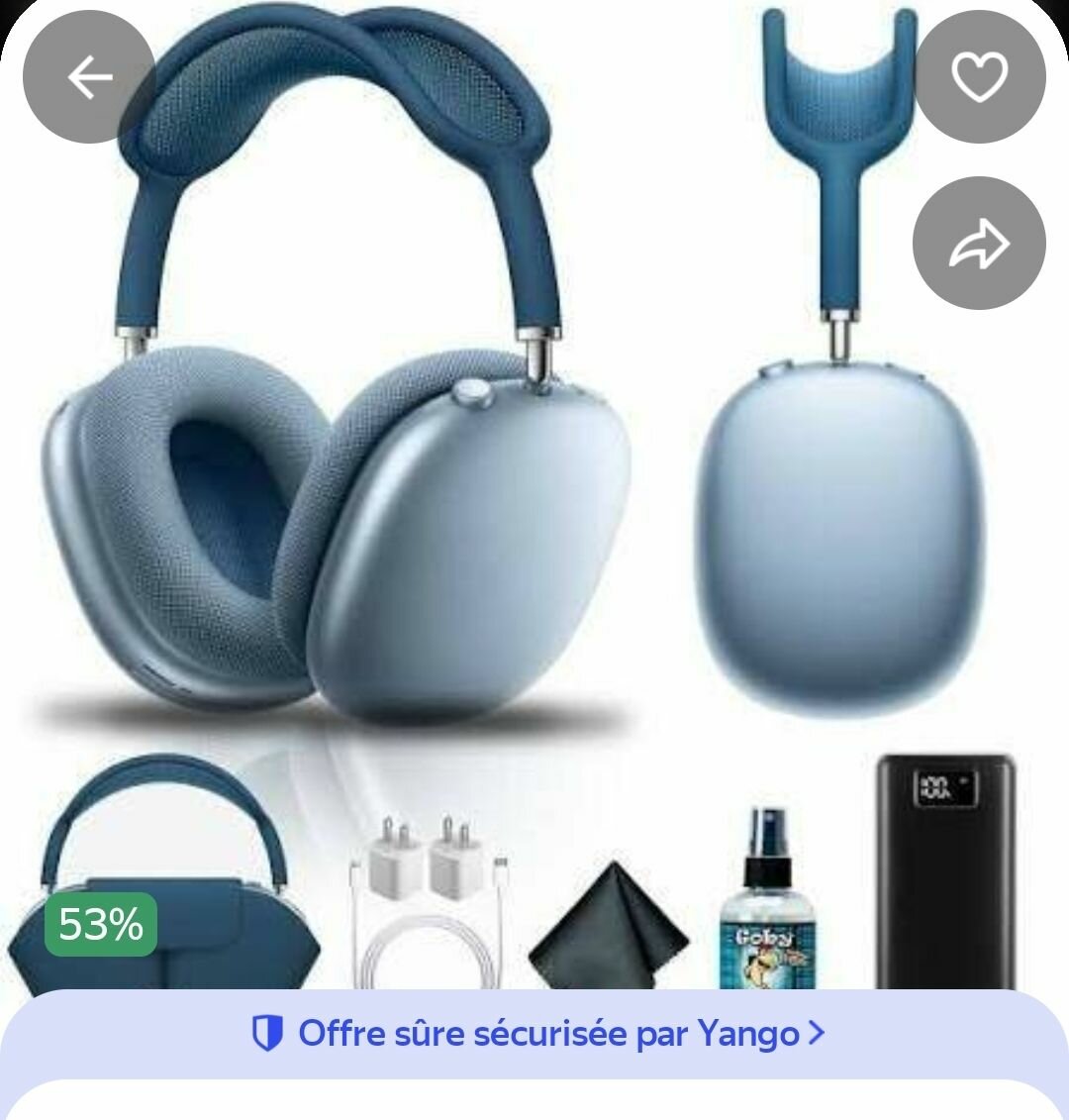The image size is (1069, 1120).
Task: Open Offre sûre sécurisée par Yango details
Action: [537, 1034]
